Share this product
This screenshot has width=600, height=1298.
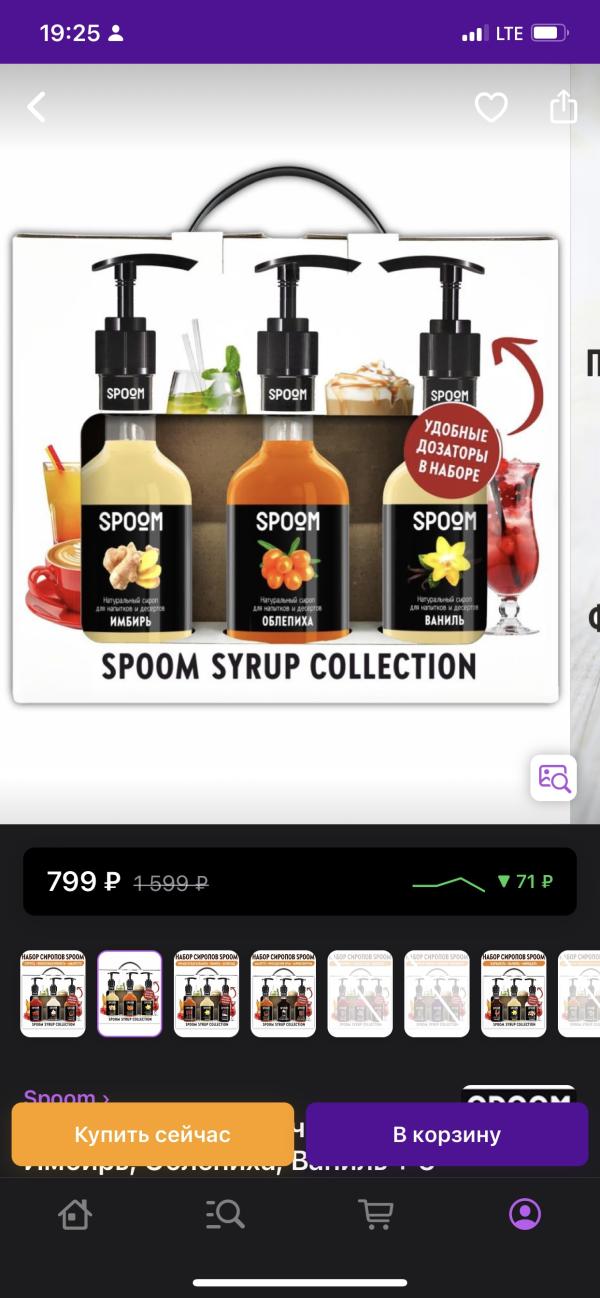click(564, 107)
